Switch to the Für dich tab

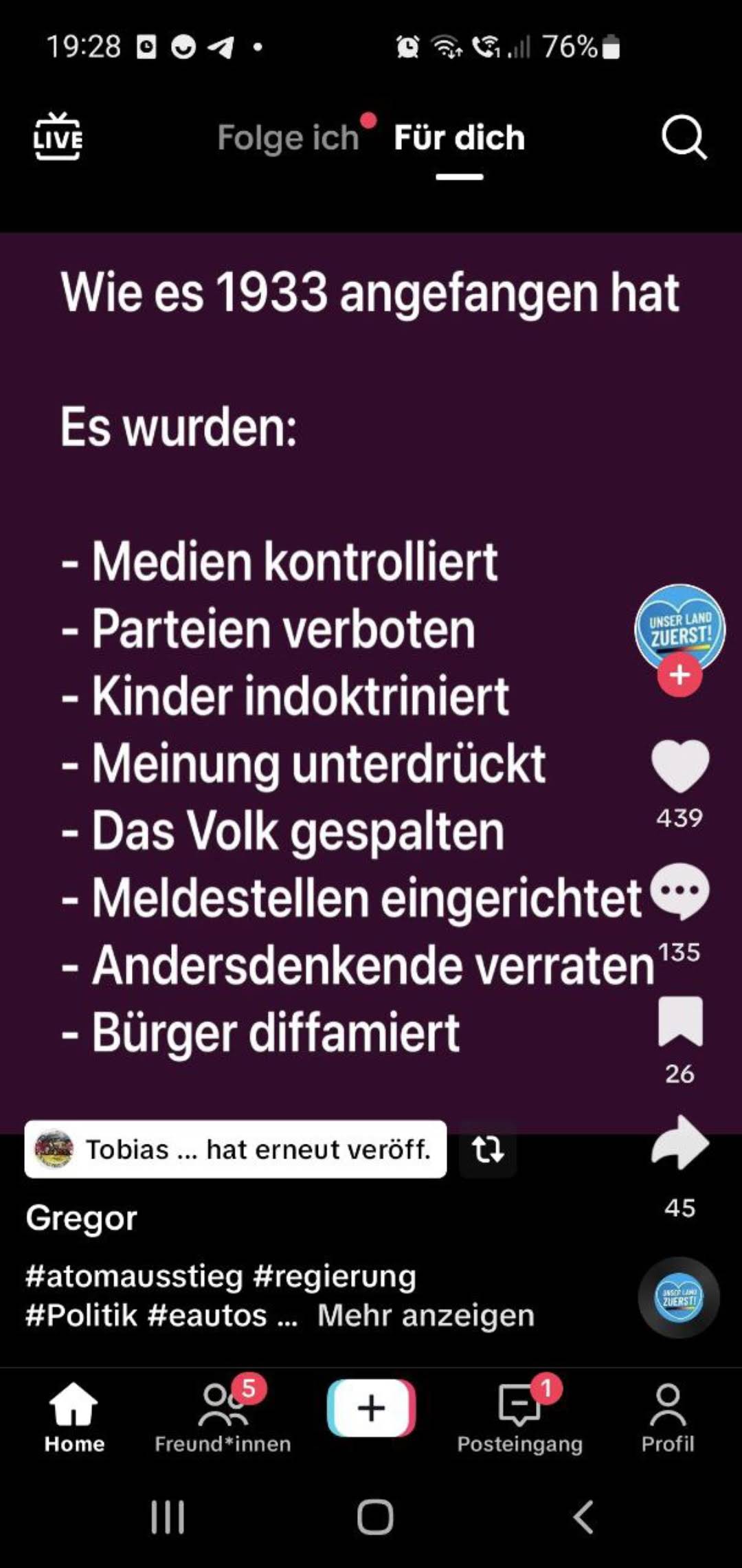459,137
